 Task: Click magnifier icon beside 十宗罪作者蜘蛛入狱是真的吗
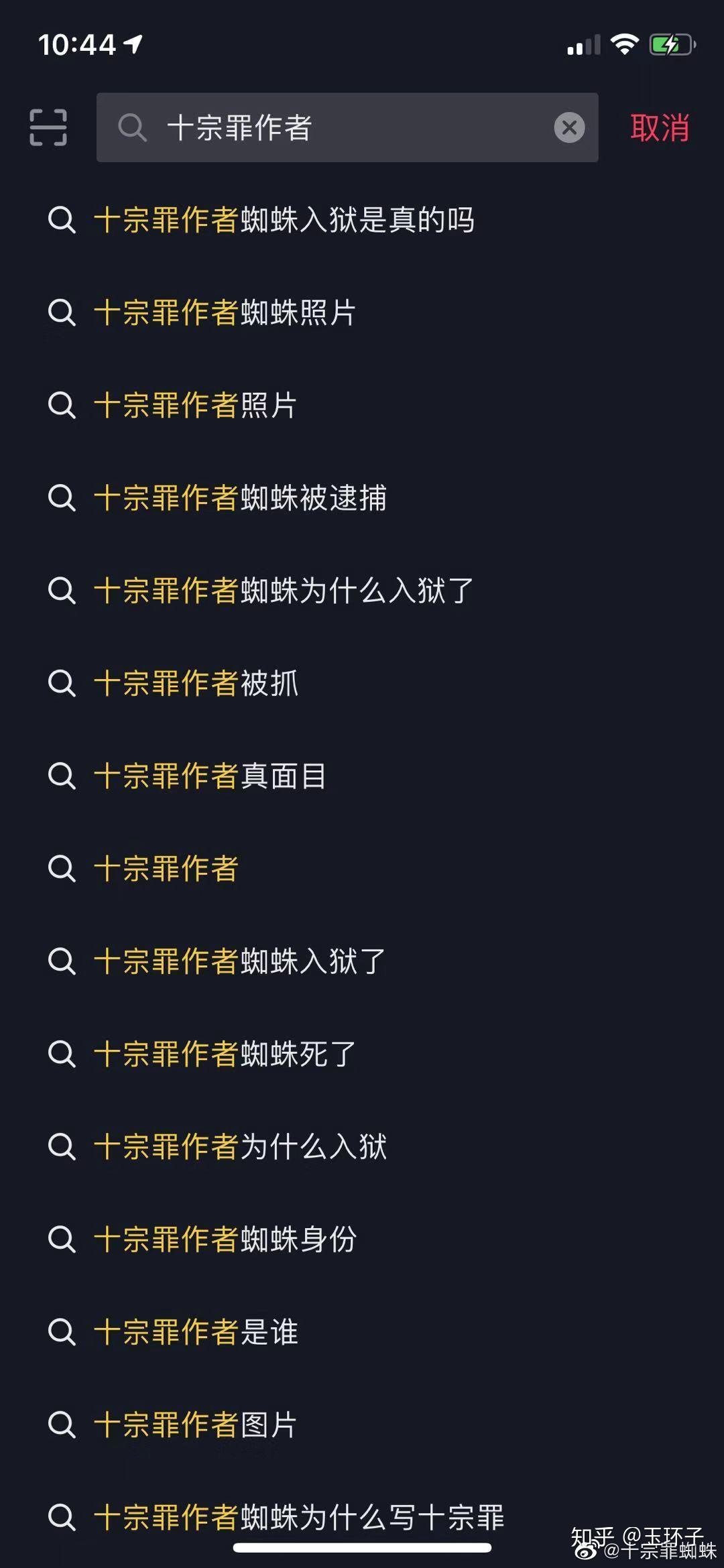click(x=62, y=220)
